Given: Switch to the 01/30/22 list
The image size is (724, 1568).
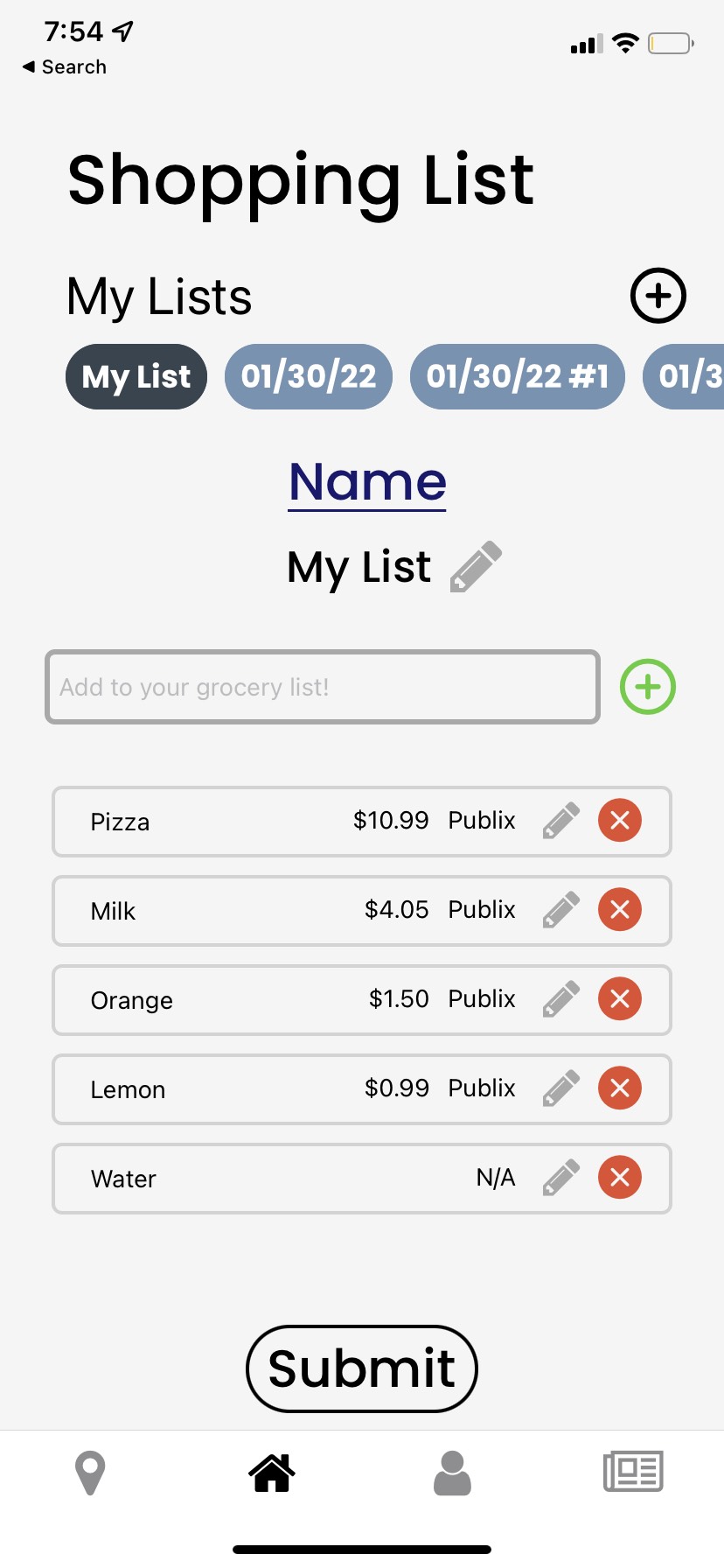Looking at the screenshot, I should coord(309,377).
